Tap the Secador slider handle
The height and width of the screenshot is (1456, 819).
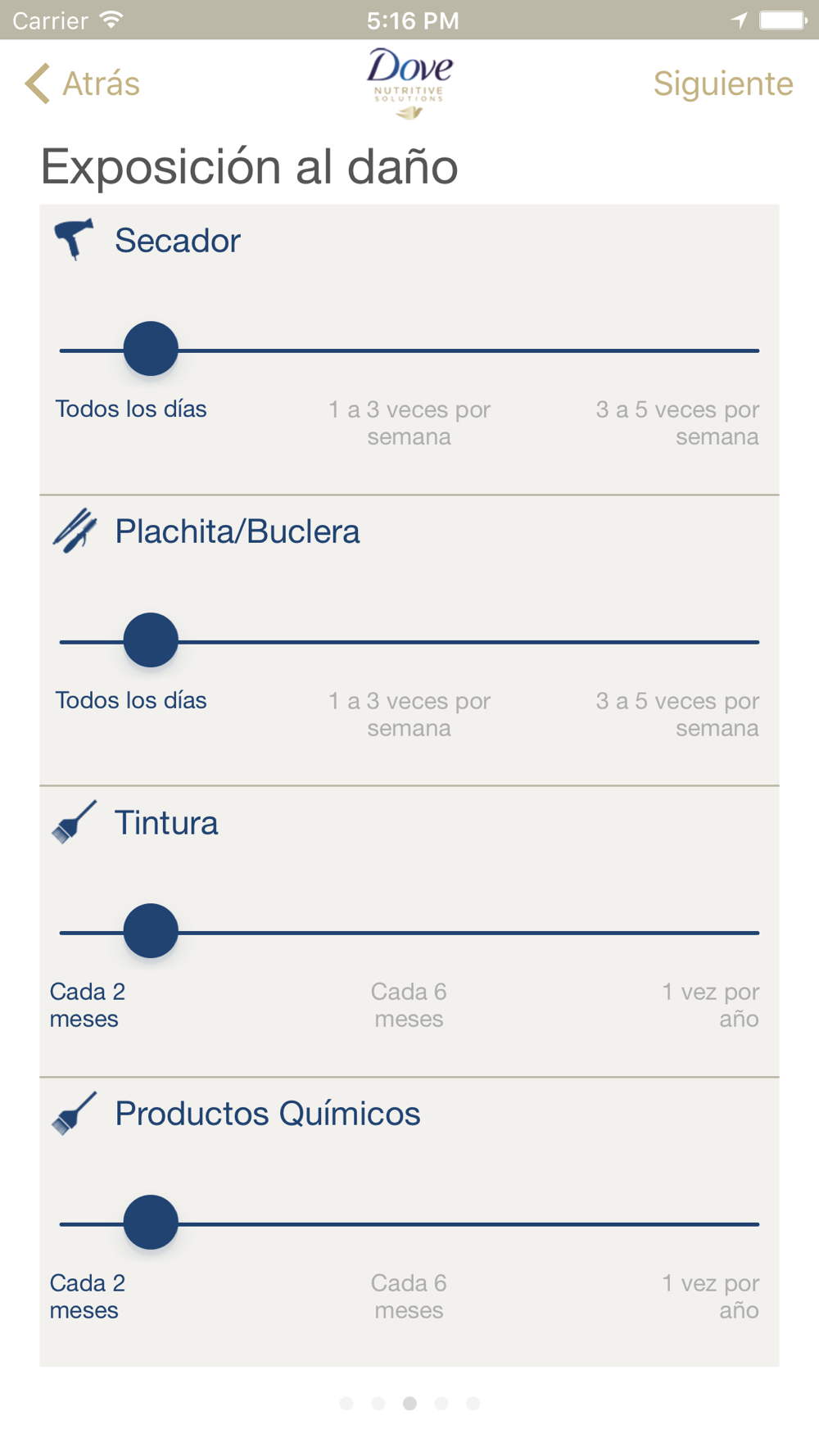coord(151,350)
